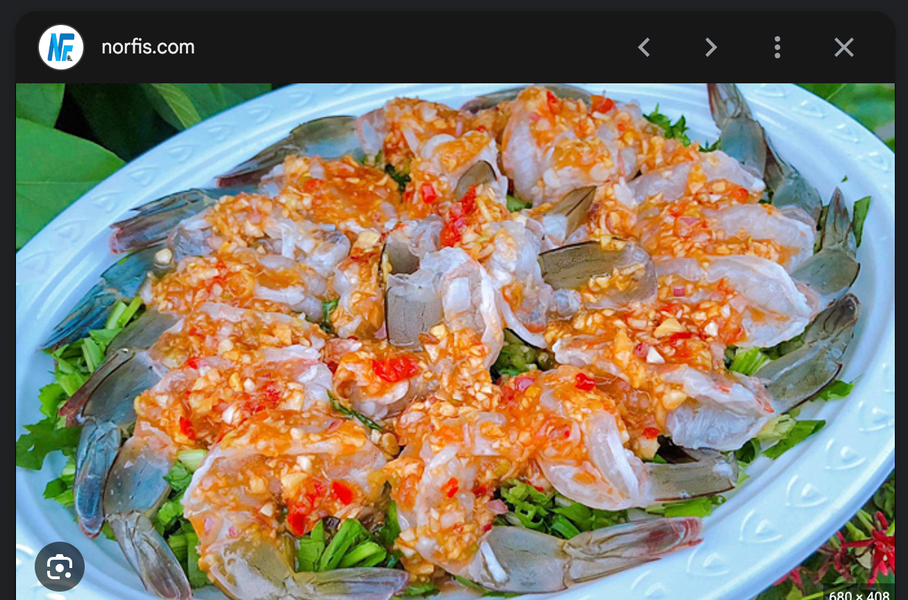The image size is (908, 600).
Task: Search this image with Lens
Action: coord(59,568)
